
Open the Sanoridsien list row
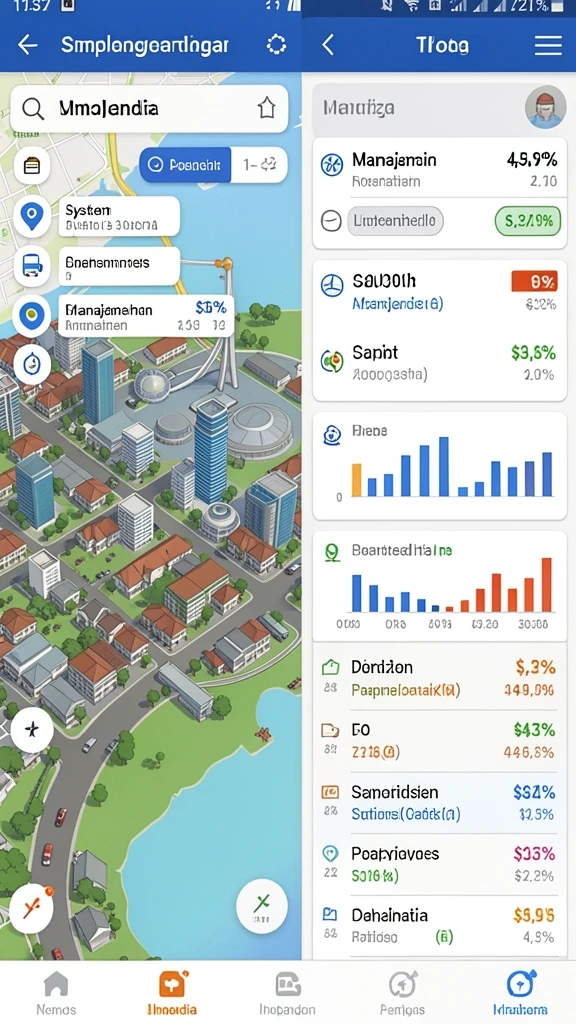point(440,803)
